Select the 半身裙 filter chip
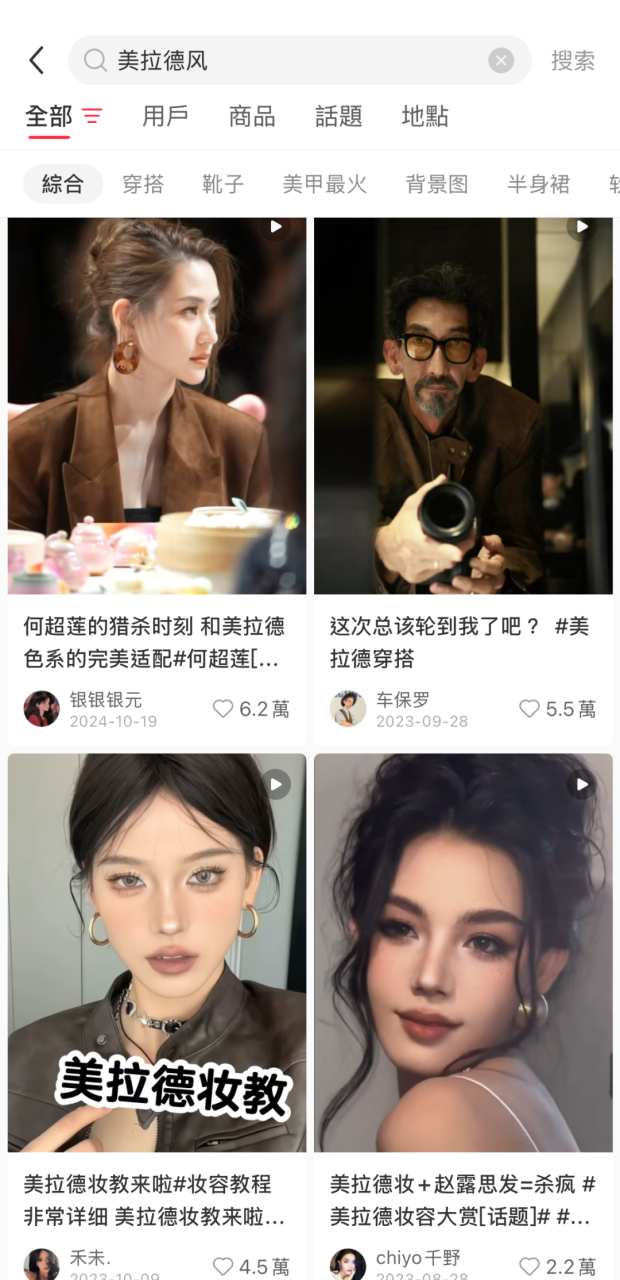 538,184
